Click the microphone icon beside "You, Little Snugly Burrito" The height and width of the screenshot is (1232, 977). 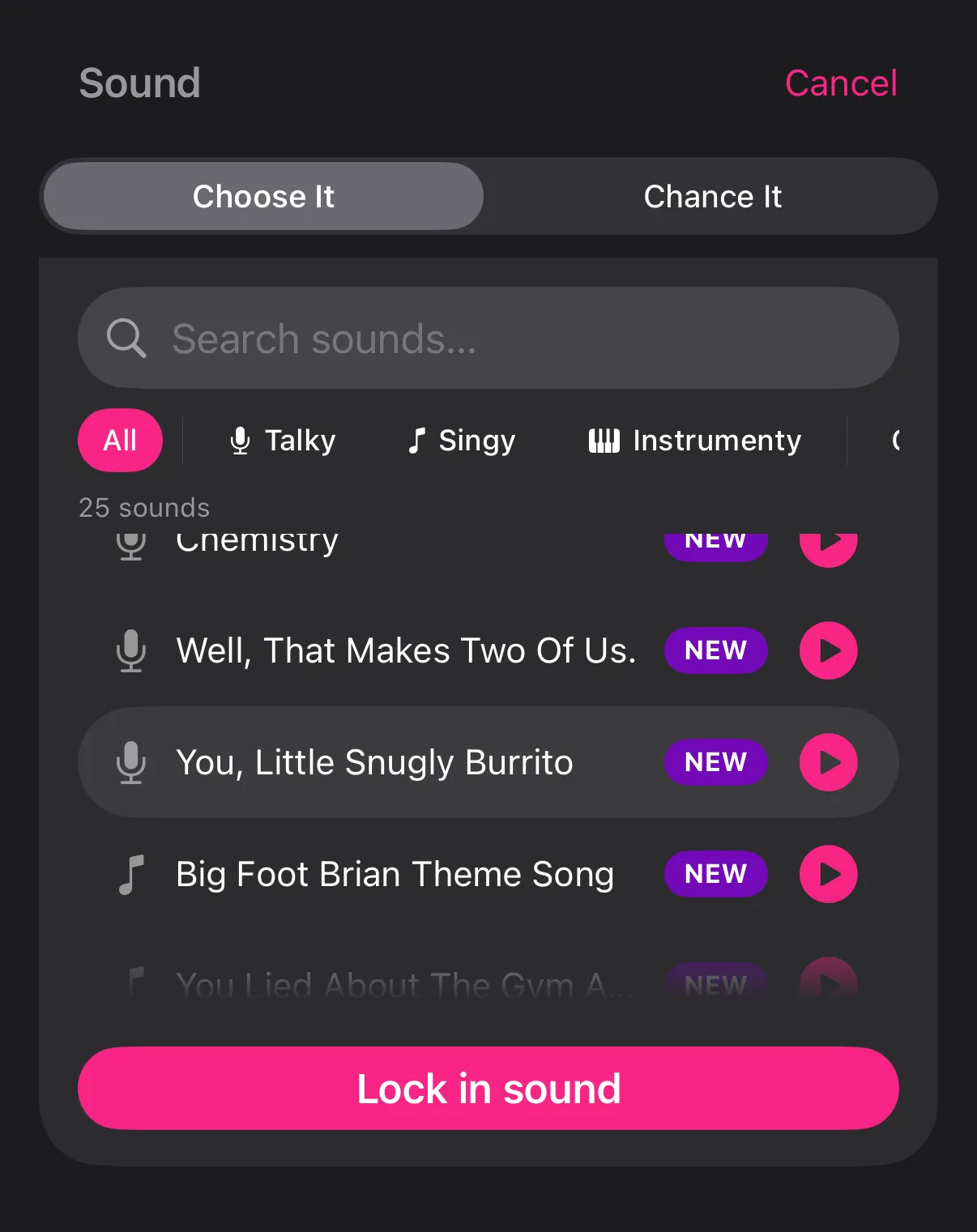[x=130, y=762]
